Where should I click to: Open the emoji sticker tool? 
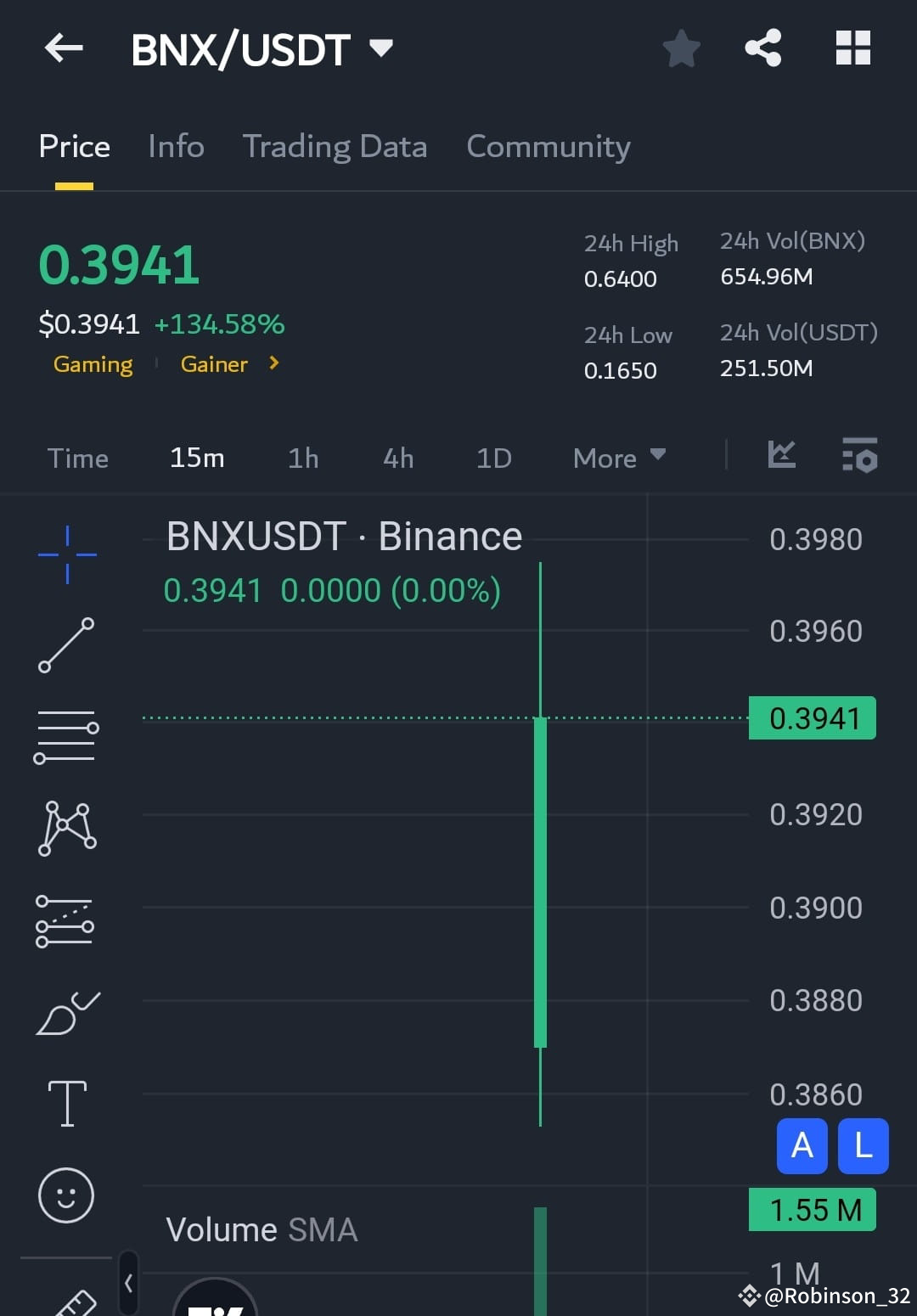pos(66,1193)
